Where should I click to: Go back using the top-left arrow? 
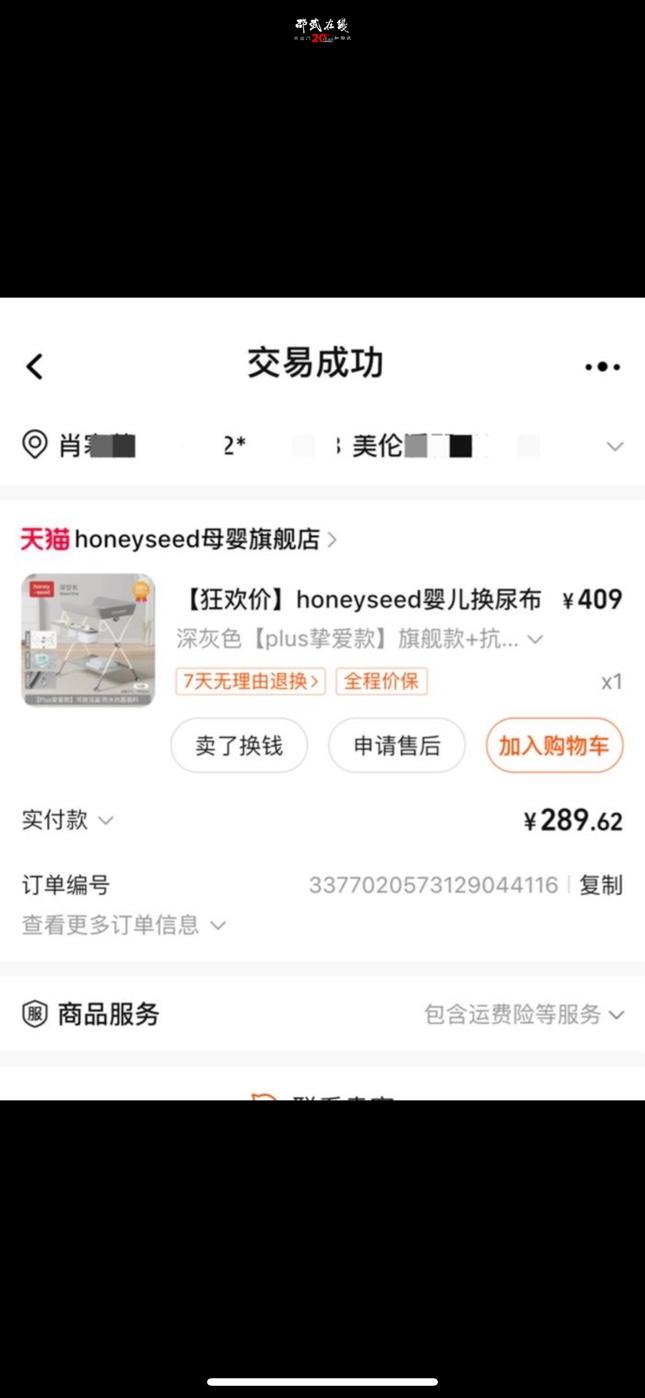(x=35, y=366)
